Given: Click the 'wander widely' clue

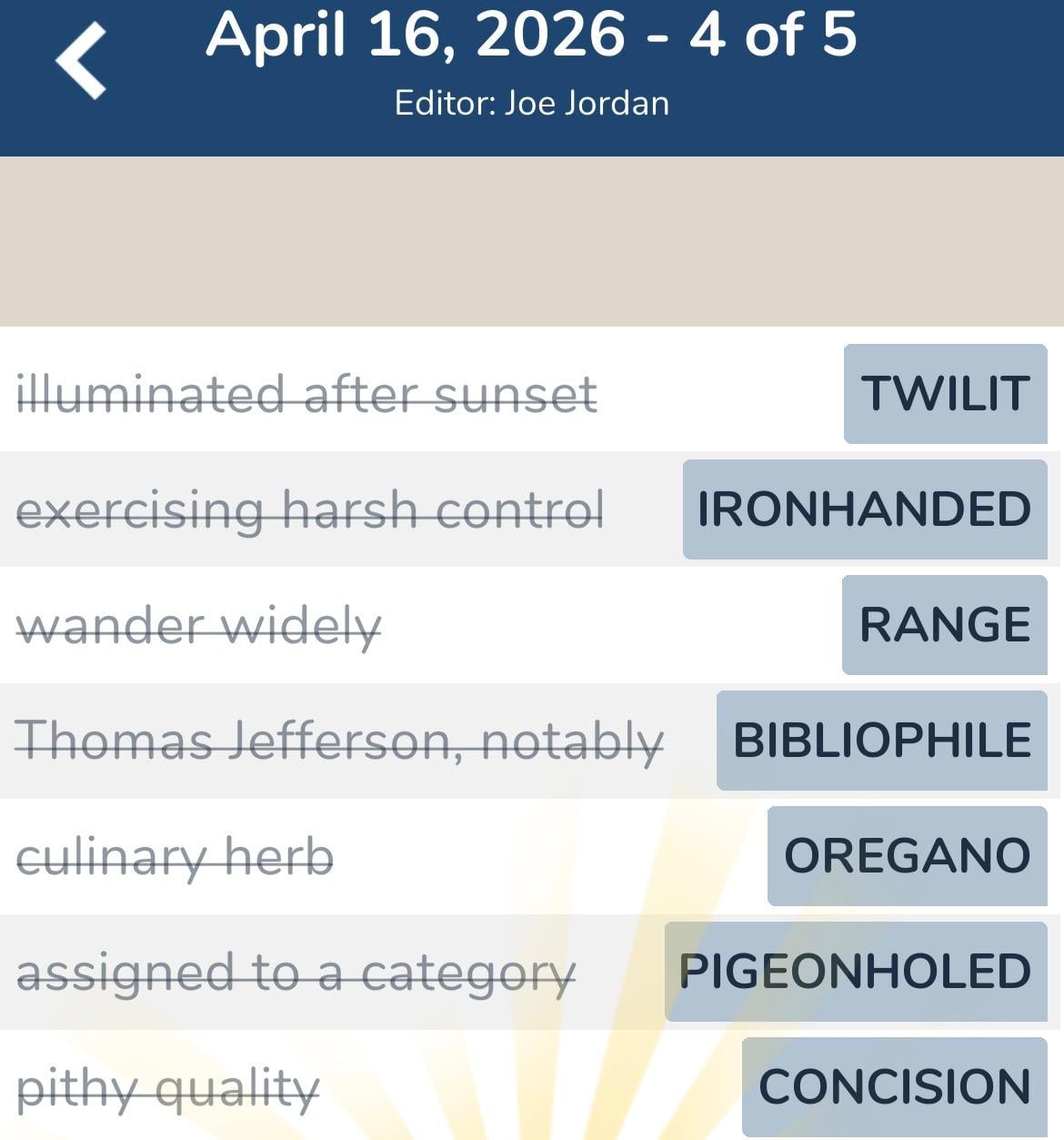Looking at the screenshot, I should pyautogui.click(x=200, y=624).
